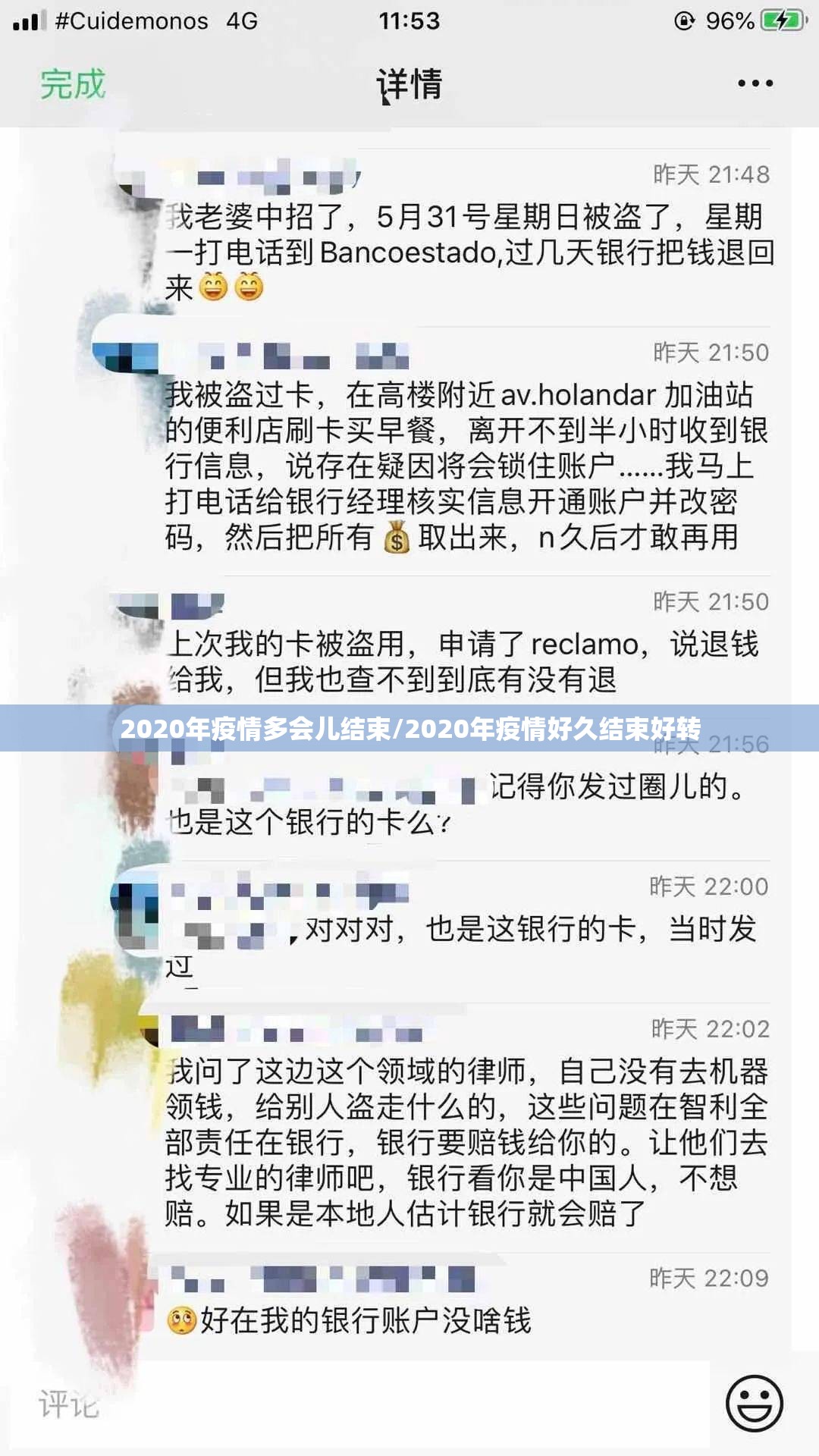Tap the 评论 comment input field
The width and height of the screenshot is (819, 1456).
pos(356,1404)
